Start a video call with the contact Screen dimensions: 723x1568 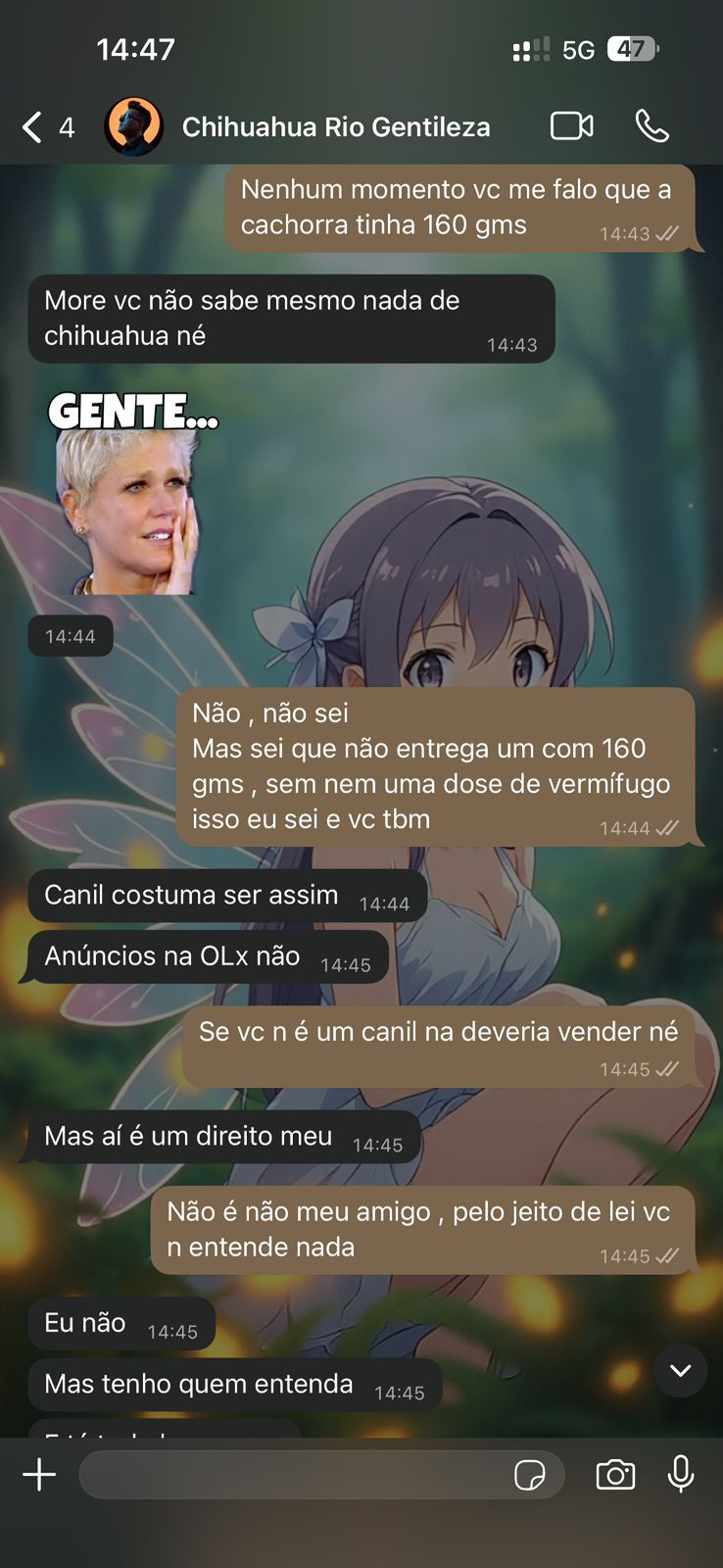(x=571, y=126)
